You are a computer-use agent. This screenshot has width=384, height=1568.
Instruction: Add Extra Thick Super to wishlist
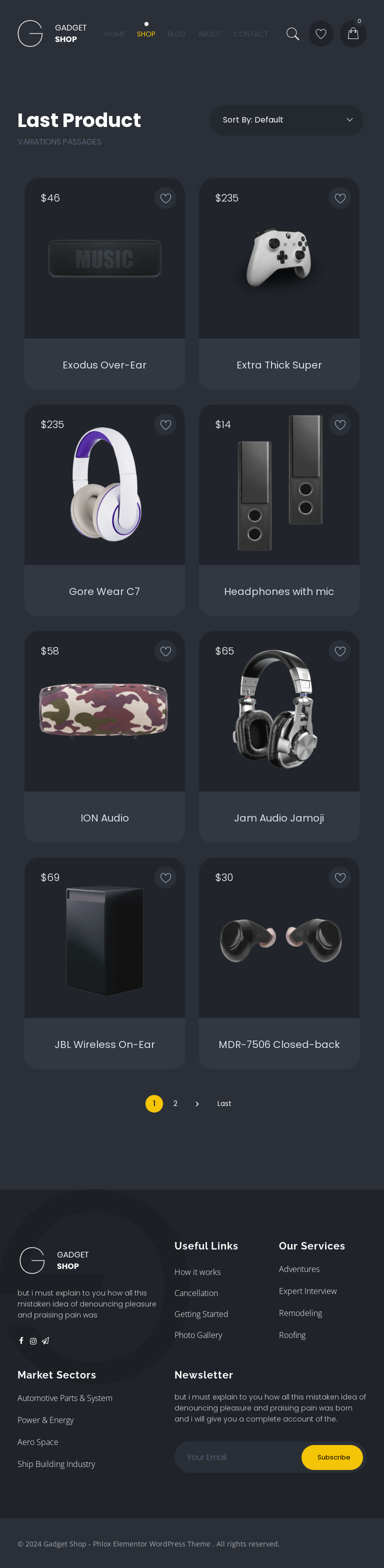click(339, 198)
